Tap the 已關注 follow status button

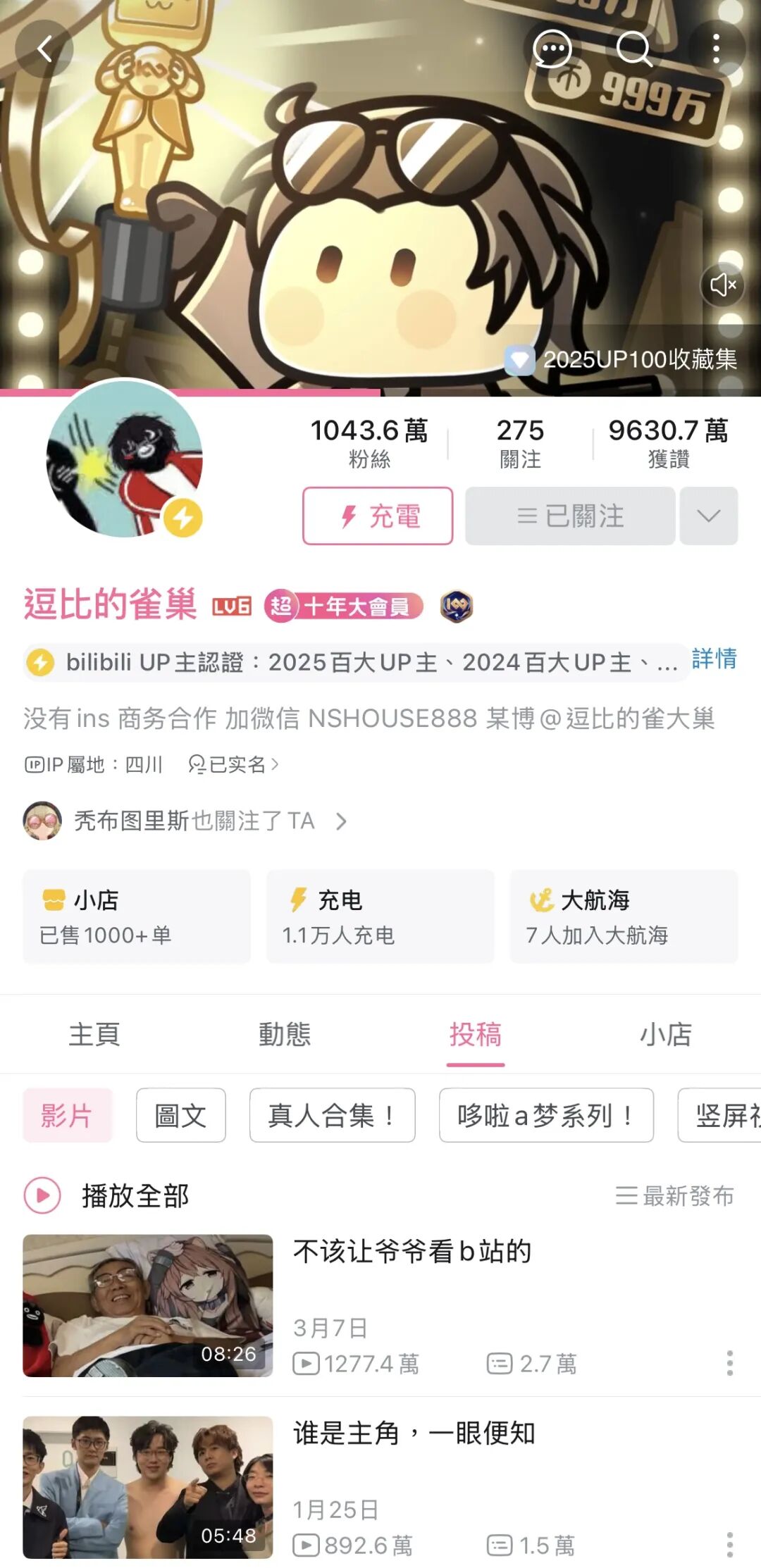pyautogui.click(x=570, y=516)
